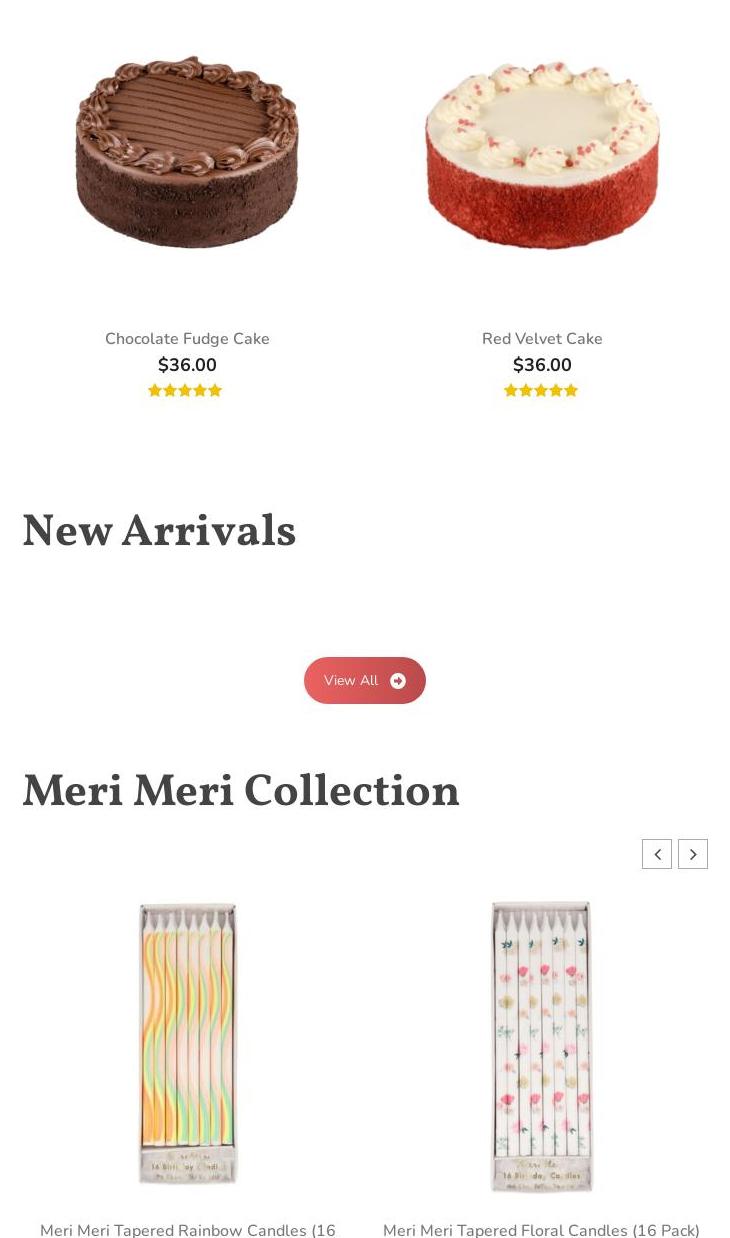Click the right chevron carousel arrow
Image resolution: width=730 pixels, height=1238 pixels.
click(x=693, y=854)
